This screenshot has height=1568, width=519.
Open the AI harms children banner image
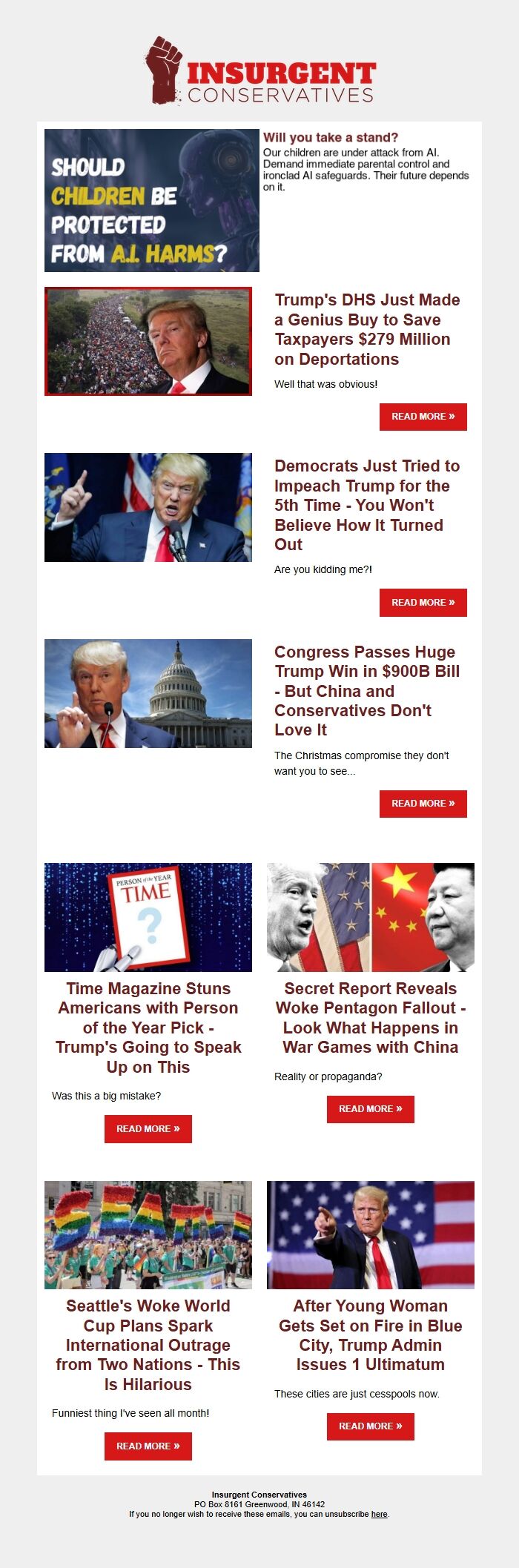tap(151, 200)
